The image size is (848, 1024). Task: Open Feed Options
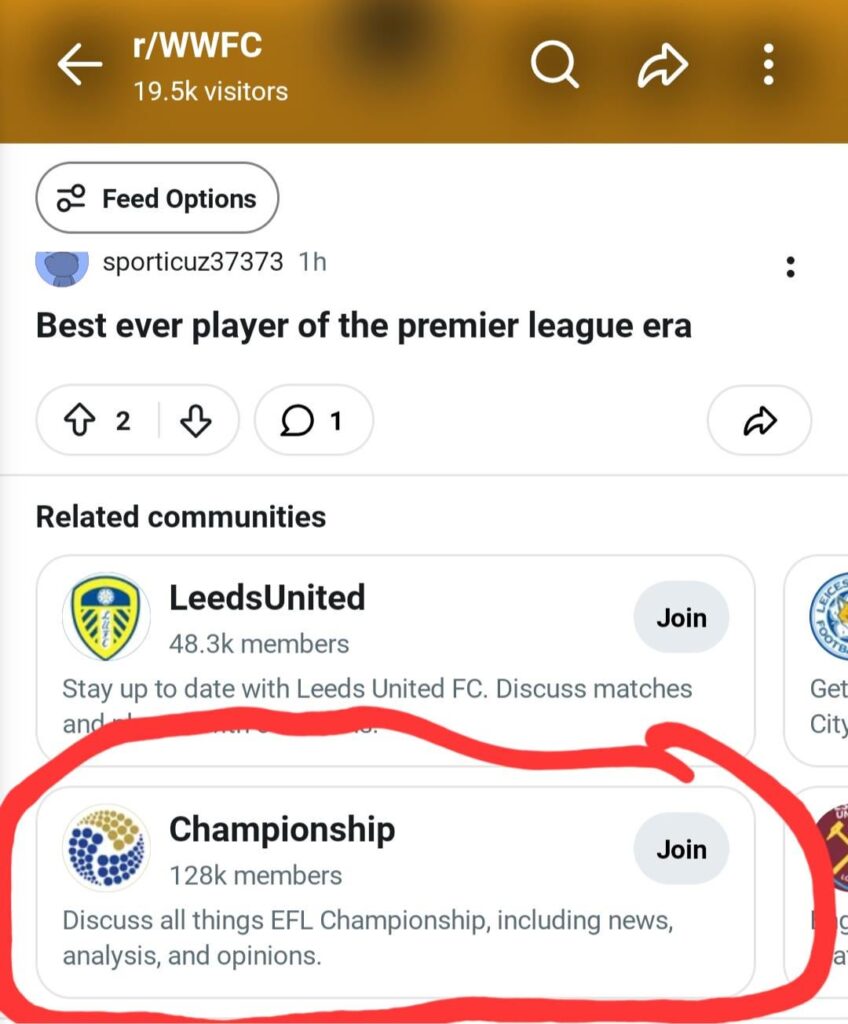157,199
